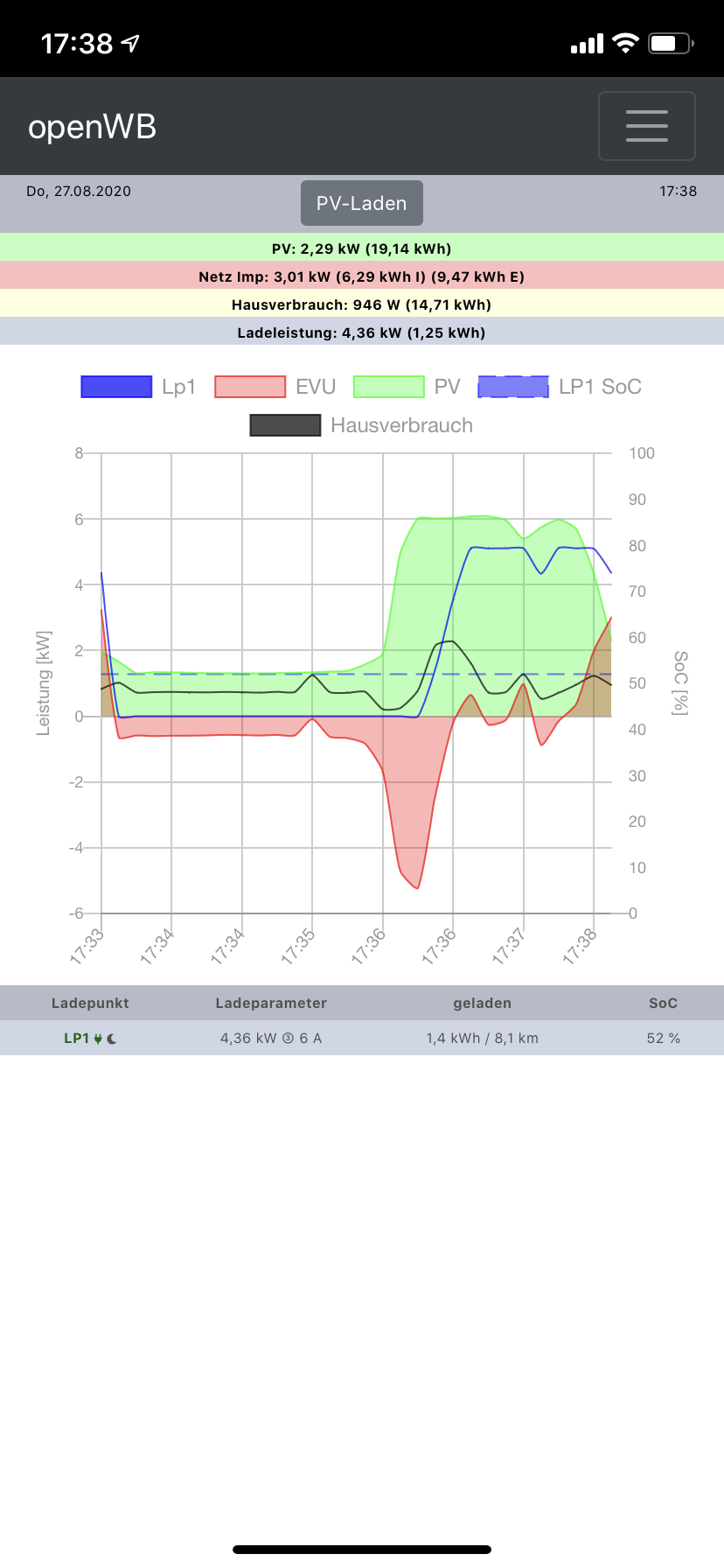Select the LP1 charge point row

(89, 1038)
